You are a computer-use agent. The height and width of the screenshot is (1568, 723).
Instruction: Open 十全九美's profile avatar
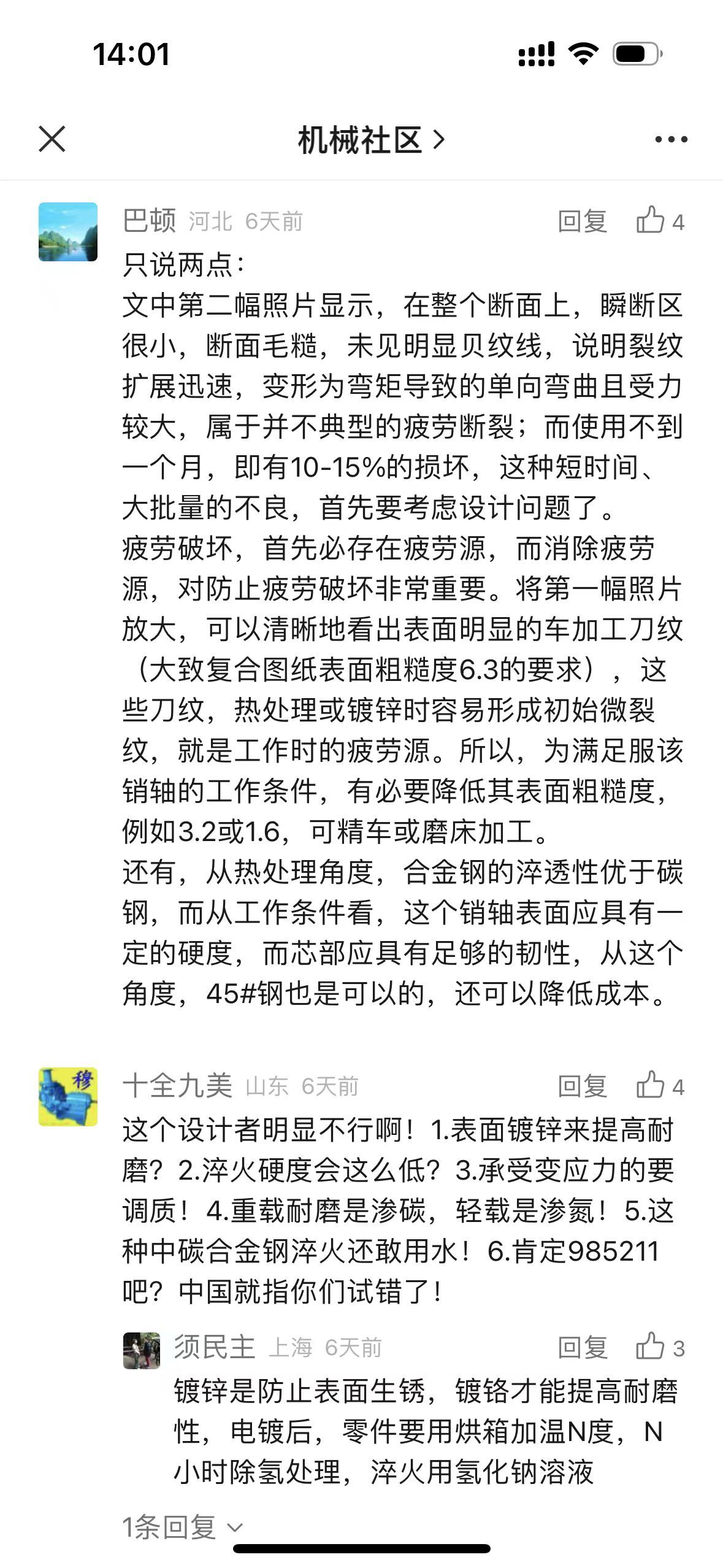68,1097
